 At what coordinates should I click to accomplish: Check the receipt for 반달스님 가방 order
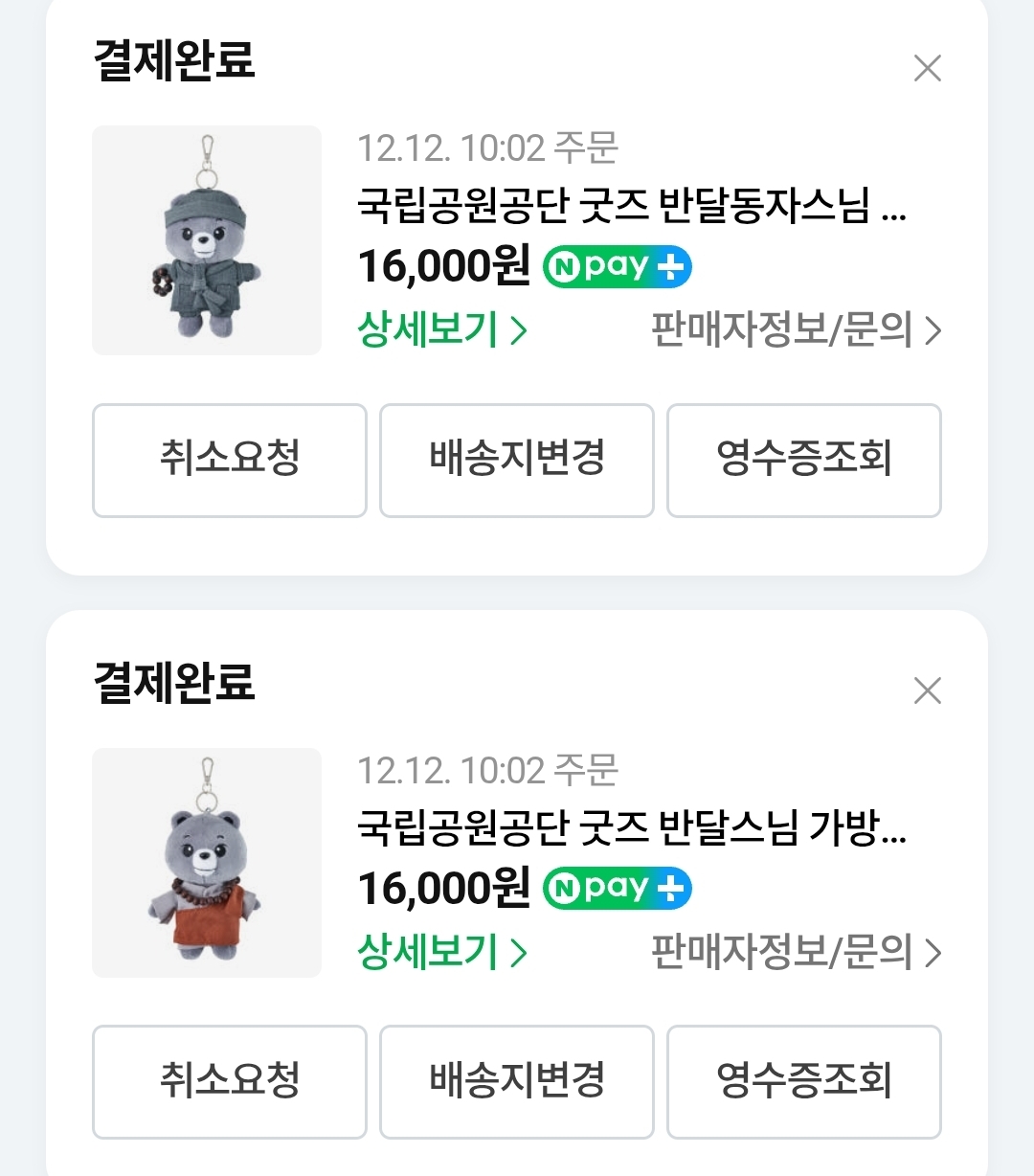804,1081
